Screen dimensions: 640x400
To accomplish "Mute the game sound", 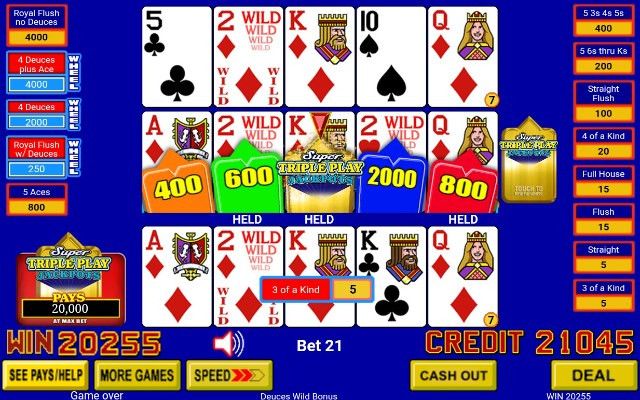I will click(x=228, y=344).
